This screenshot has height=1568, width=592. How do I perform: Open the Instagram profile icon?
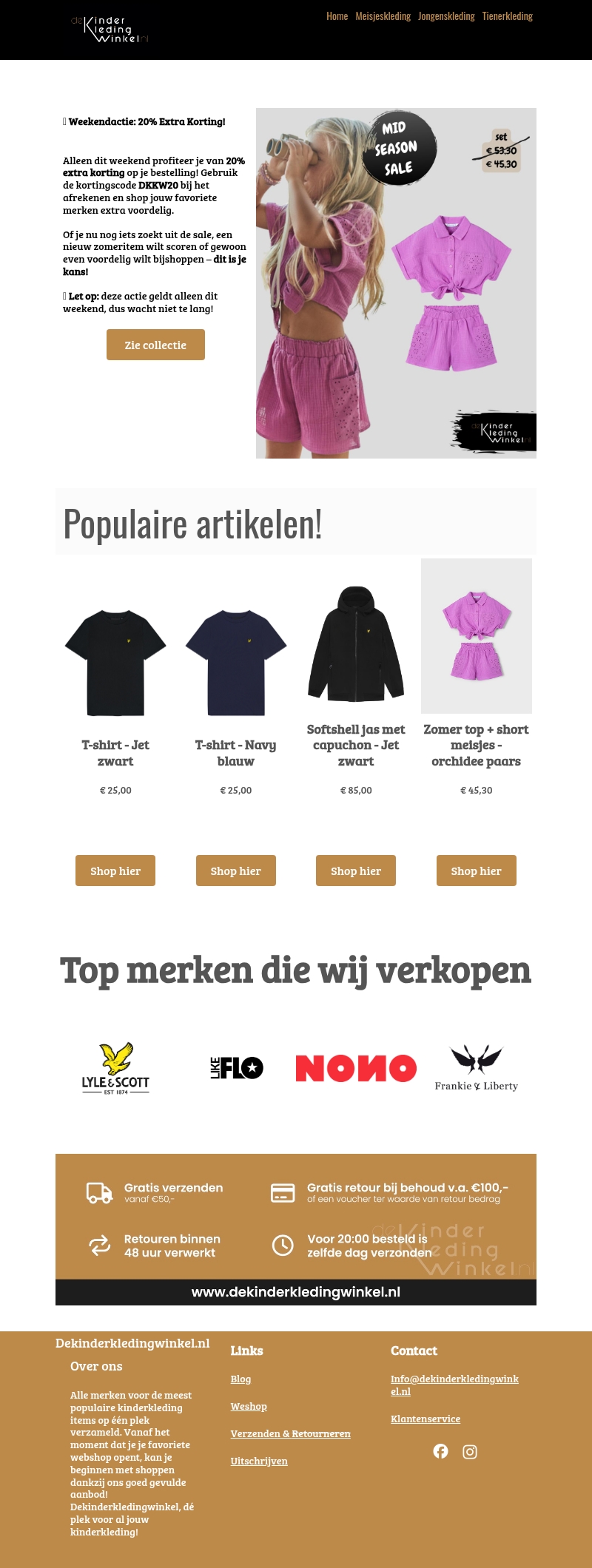(x=470, y=1452)
